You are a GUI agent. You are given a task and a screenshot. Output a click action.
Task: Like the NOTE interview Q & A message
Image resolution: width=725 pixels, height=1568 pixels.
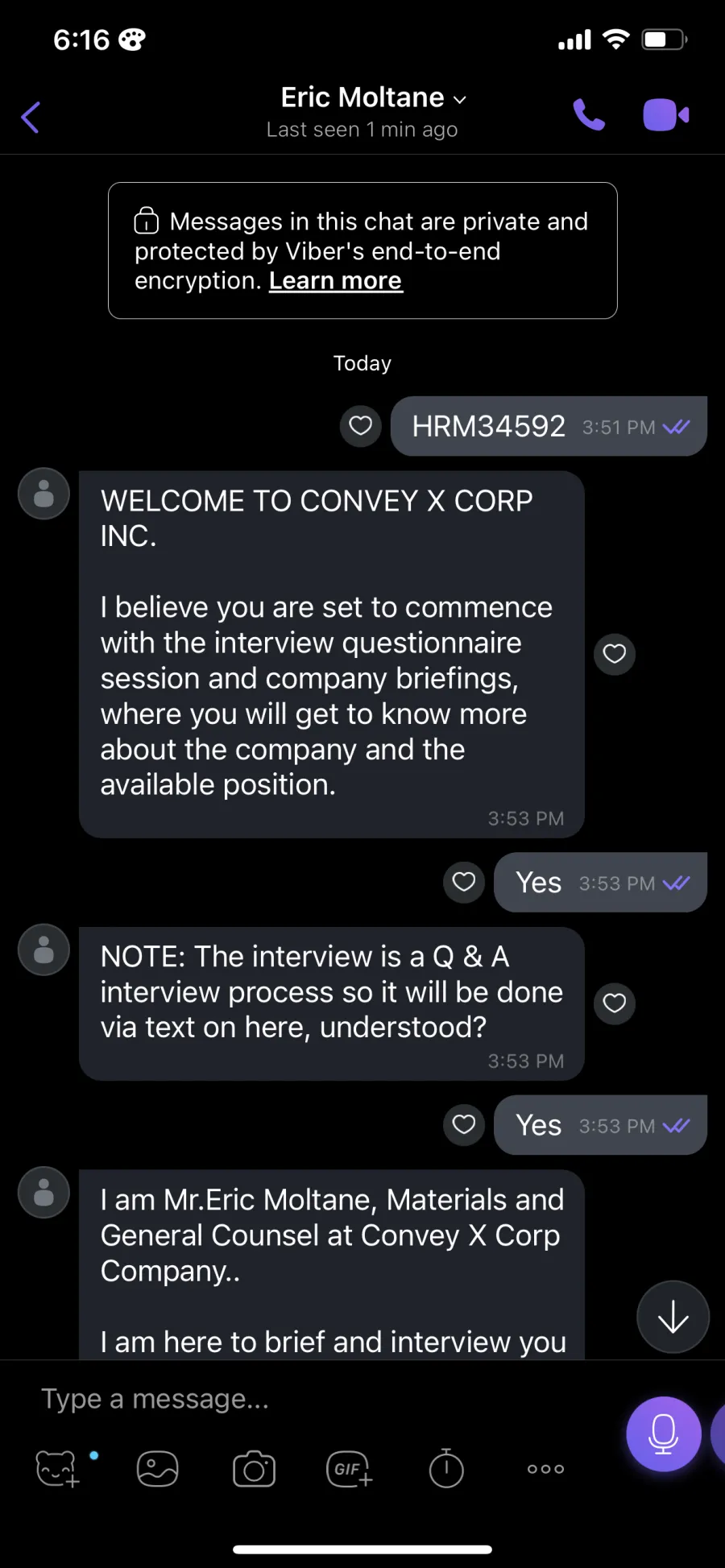point(615,1003)
